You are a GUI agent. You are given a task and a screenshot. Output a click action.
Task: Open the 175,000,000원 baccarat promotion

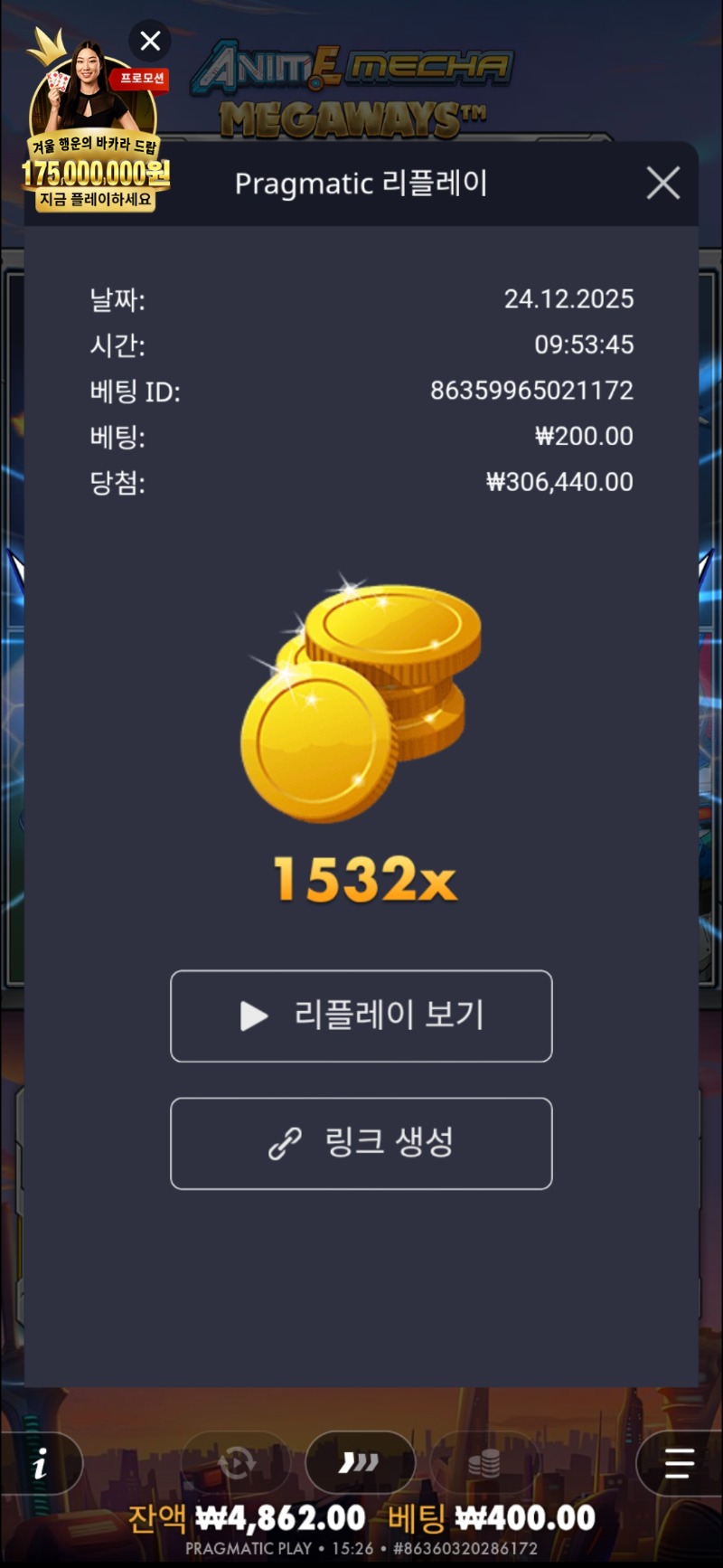point(94,136)
